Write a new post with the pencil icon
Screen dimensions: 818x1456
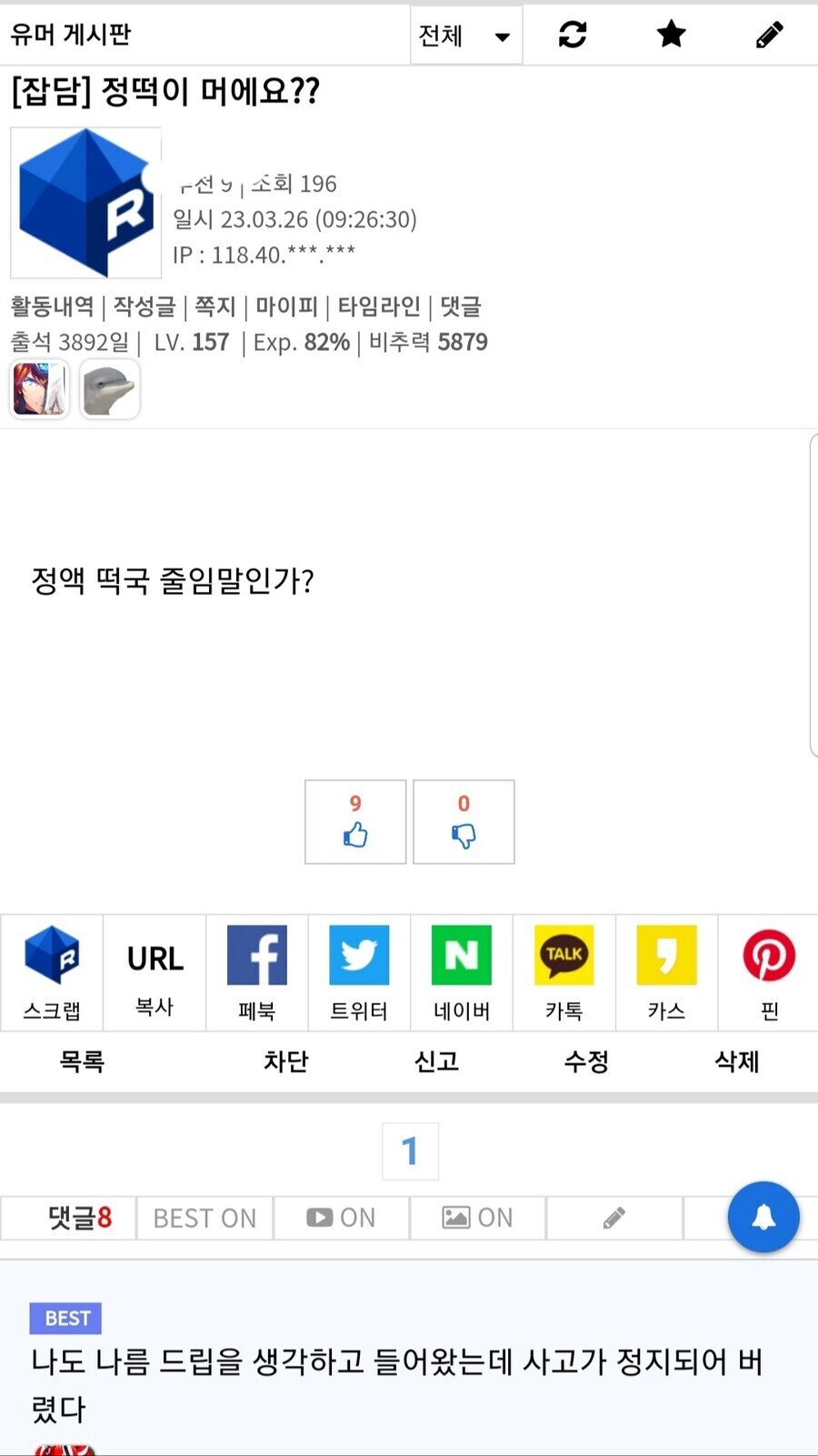point(769,35)
